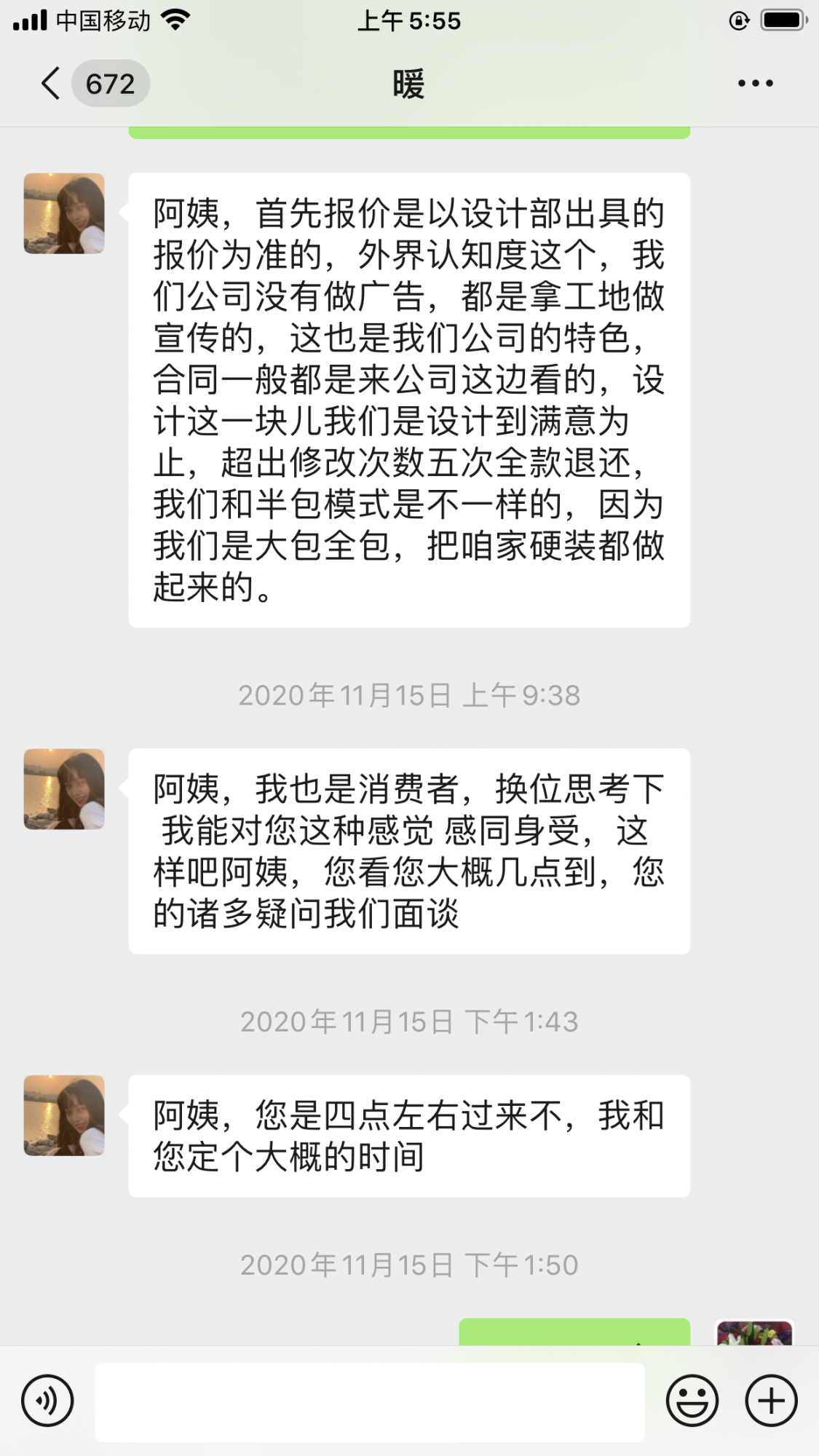
Task: View profile from avatar beside 四点左右过来 message
Action: [64, 1115]
